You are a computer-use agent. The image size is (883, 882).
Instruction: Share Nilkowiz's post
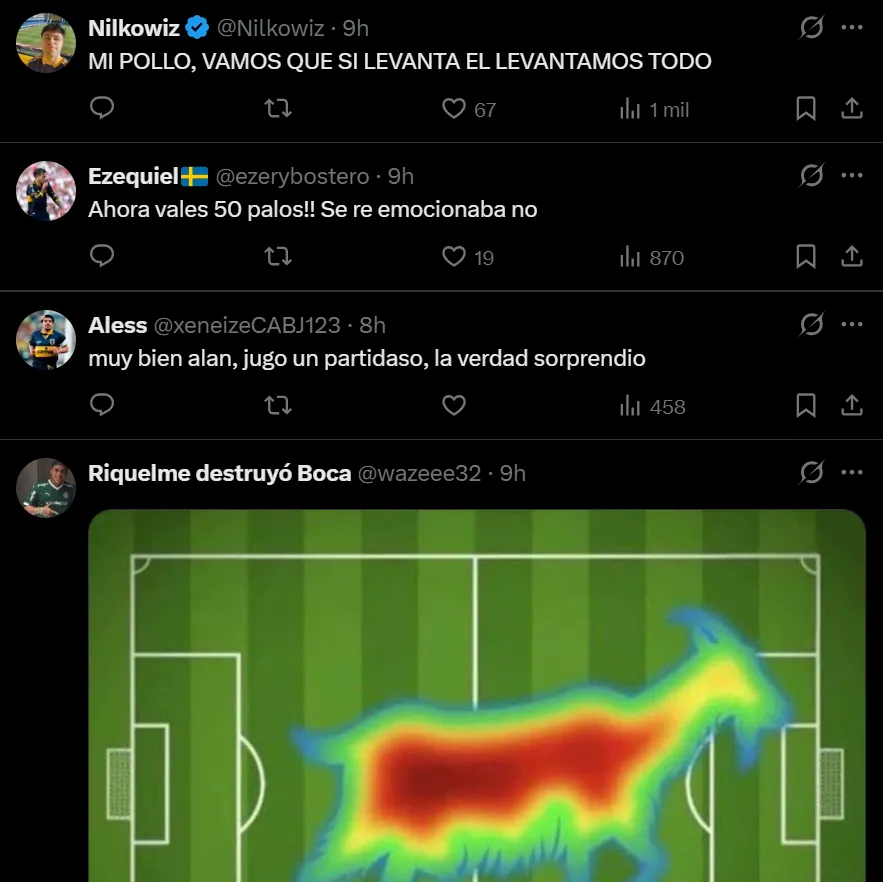coord(852,109)
